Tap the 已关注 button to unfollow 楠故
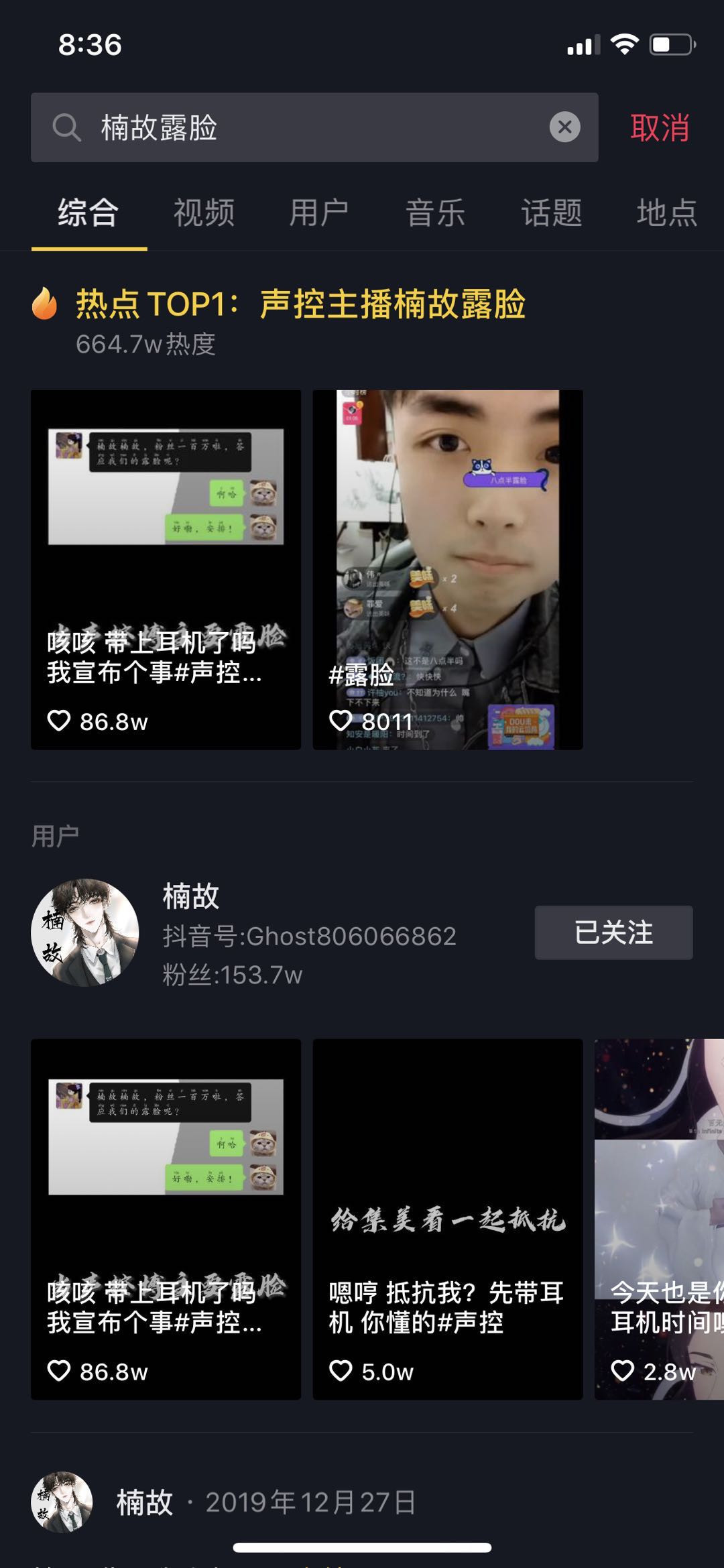 click(613, 932)
